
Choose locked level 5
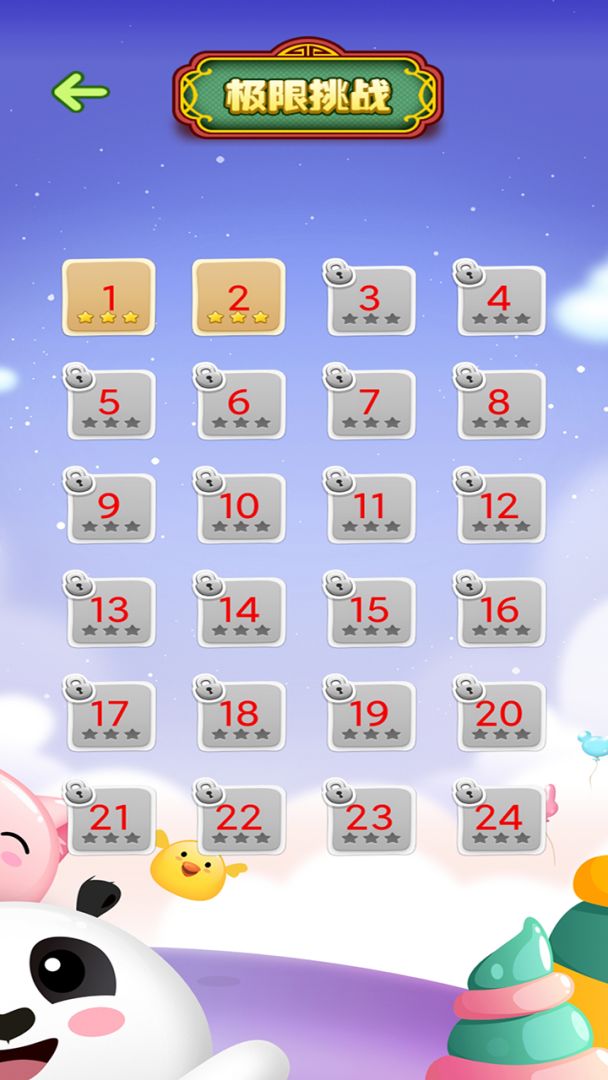click(x=111, y=404)
